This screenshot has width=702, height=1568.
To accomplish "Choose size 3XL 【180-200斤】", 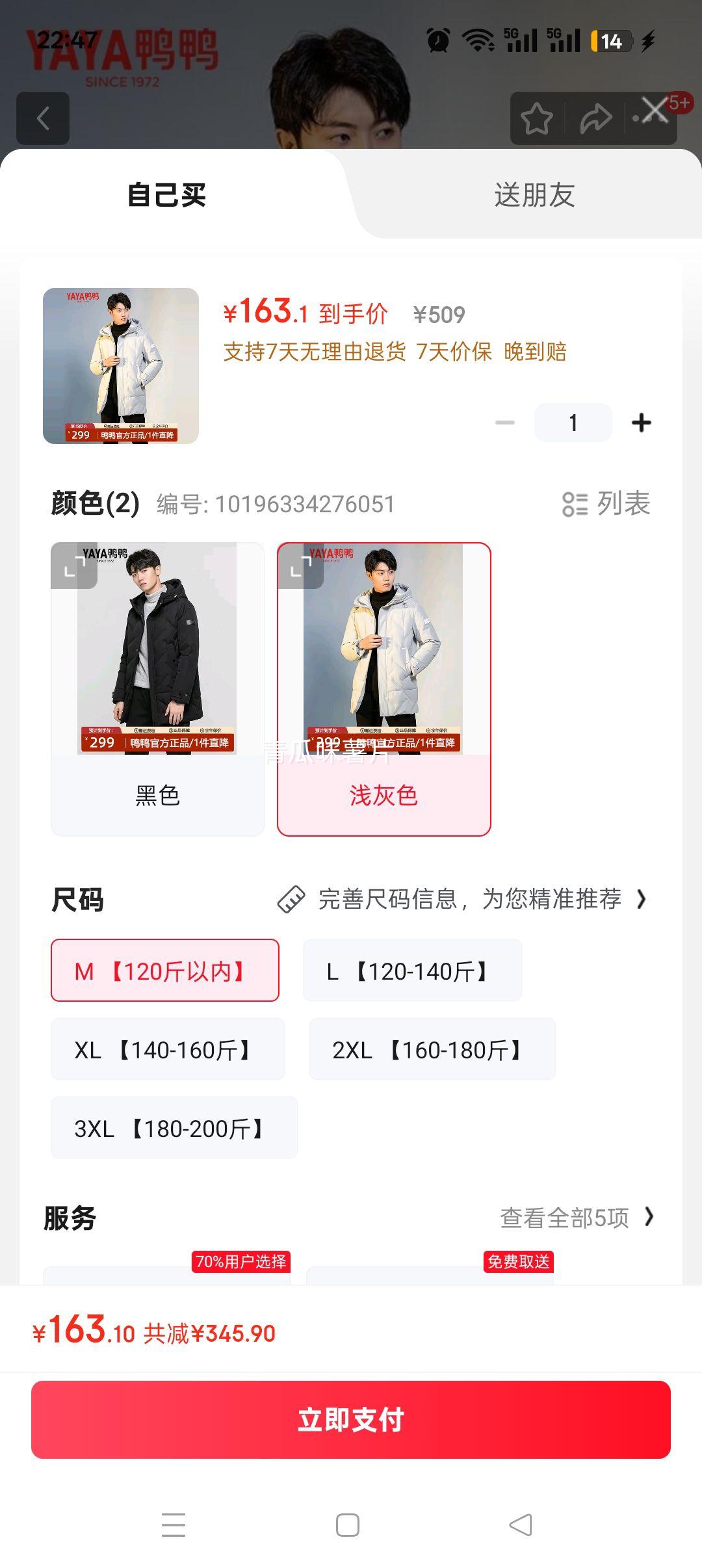I will pyautogui.click(x=174, y=1128).
